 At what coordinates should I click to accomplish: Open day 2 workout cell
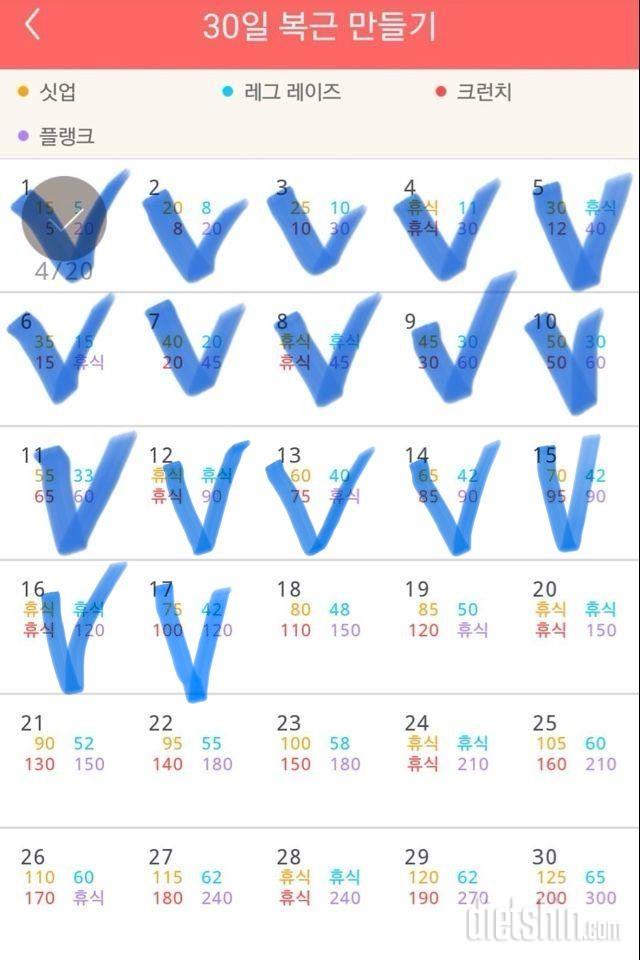coord(192,225)
